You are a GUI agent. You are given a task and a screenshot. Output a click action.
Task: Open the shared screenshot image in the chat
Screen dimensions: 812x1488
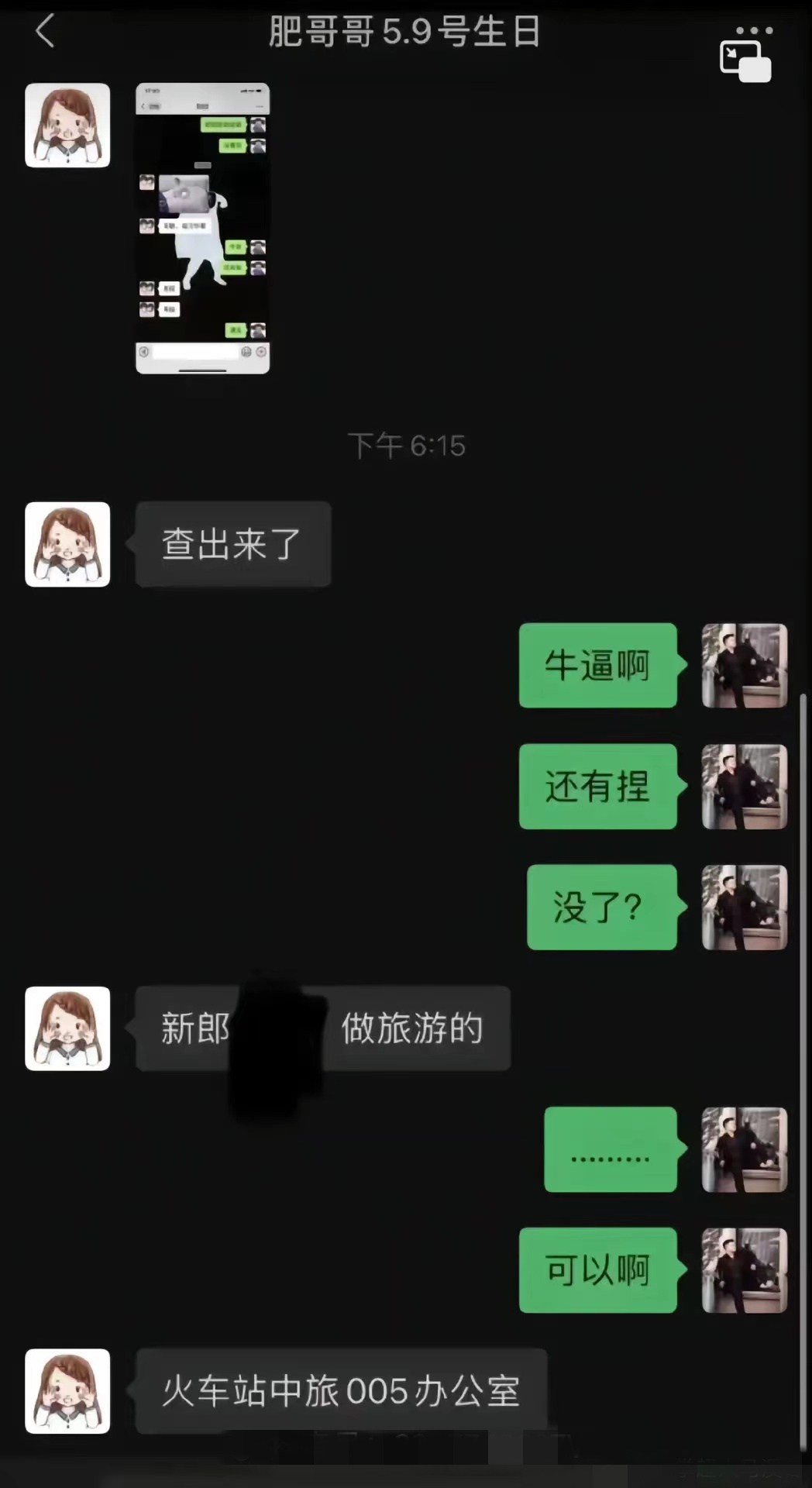coord(203,228)
